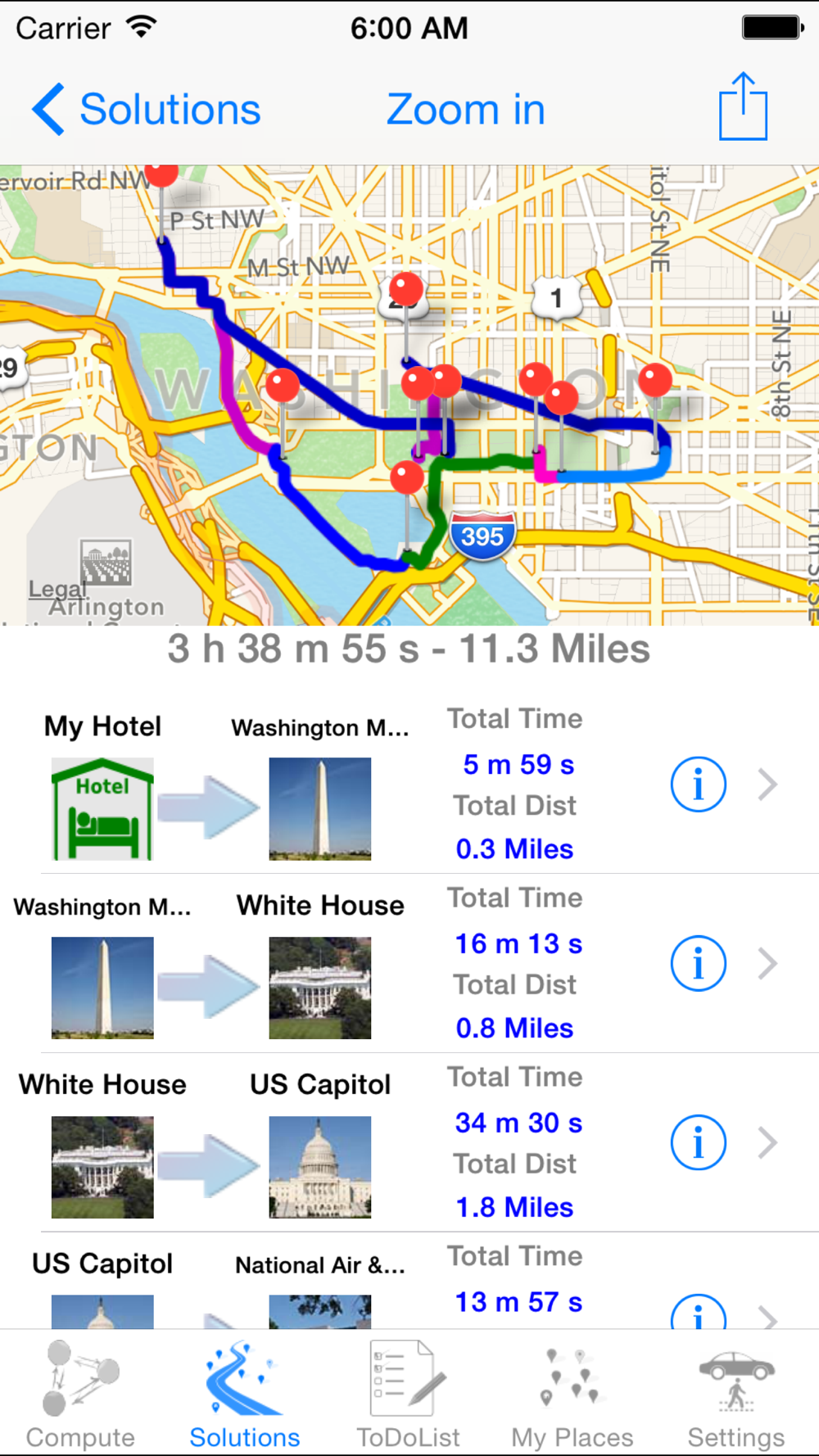Viewport: 819px width, 1456px height.
Task: Share the route using the share icon
Action: coord(743,106)
